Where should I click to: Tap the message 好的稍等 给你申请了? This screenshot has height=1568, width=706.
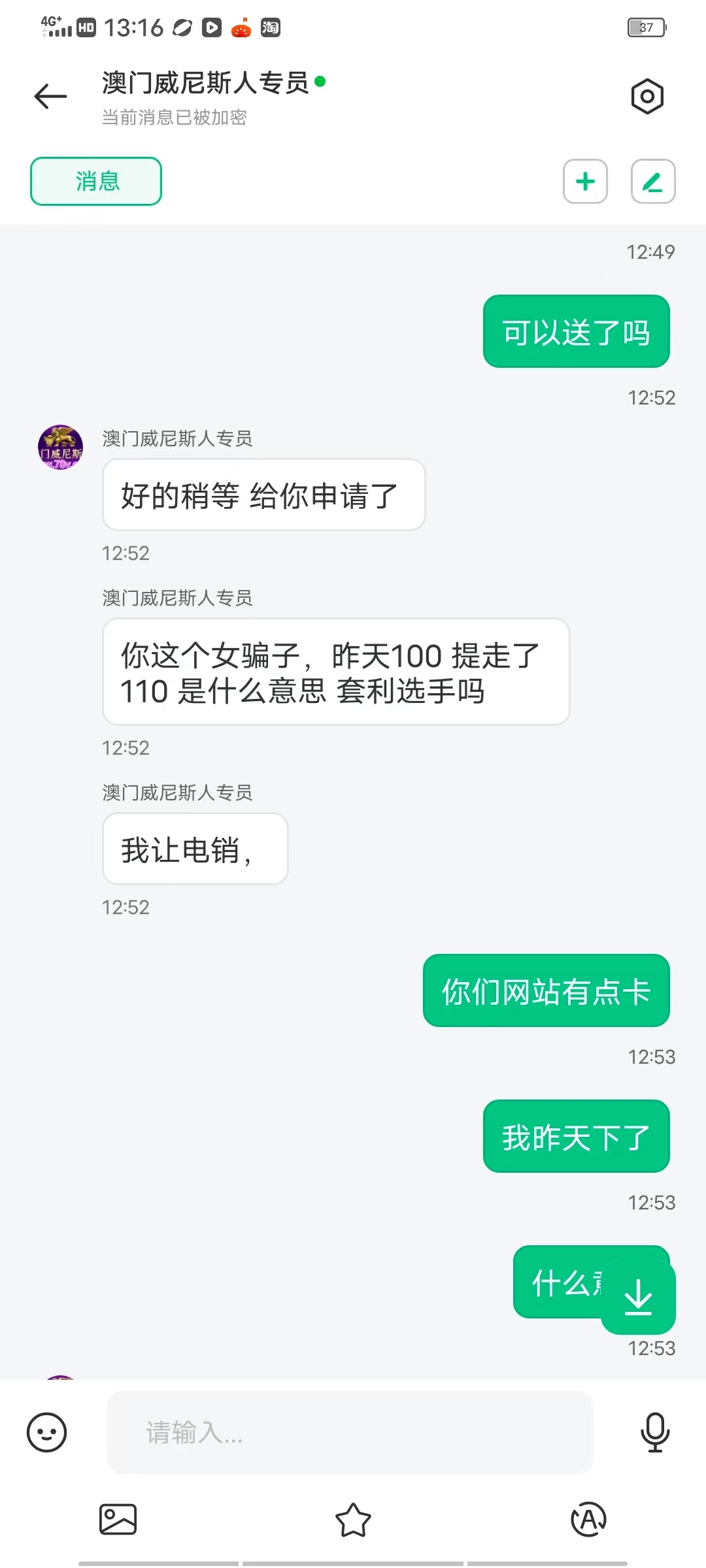click(263, 495)
